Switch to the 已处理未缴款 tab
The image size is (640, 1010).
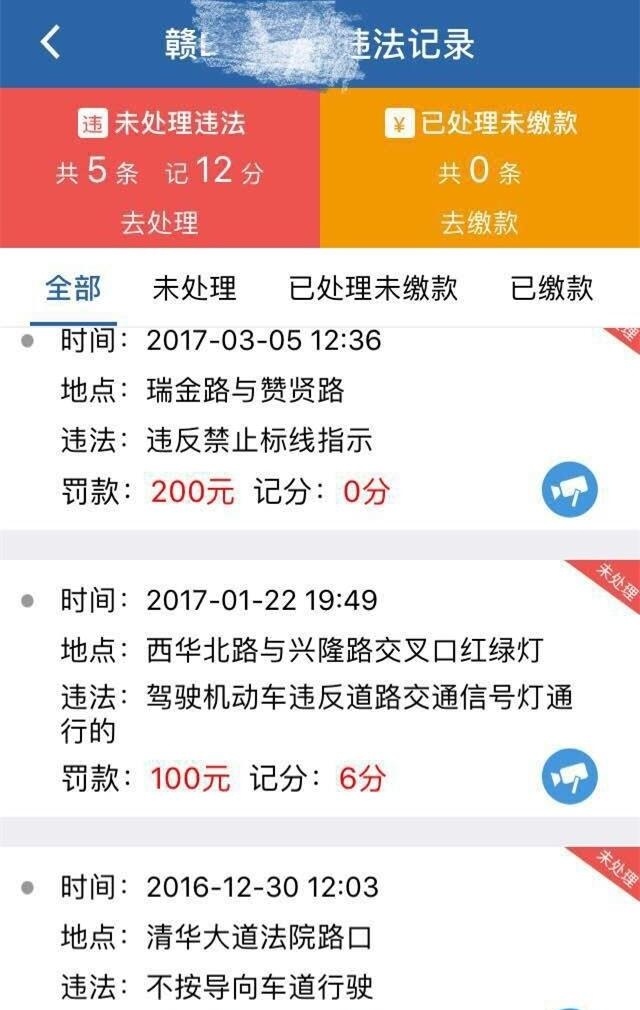pyautogui.click(x=373, y=289)
